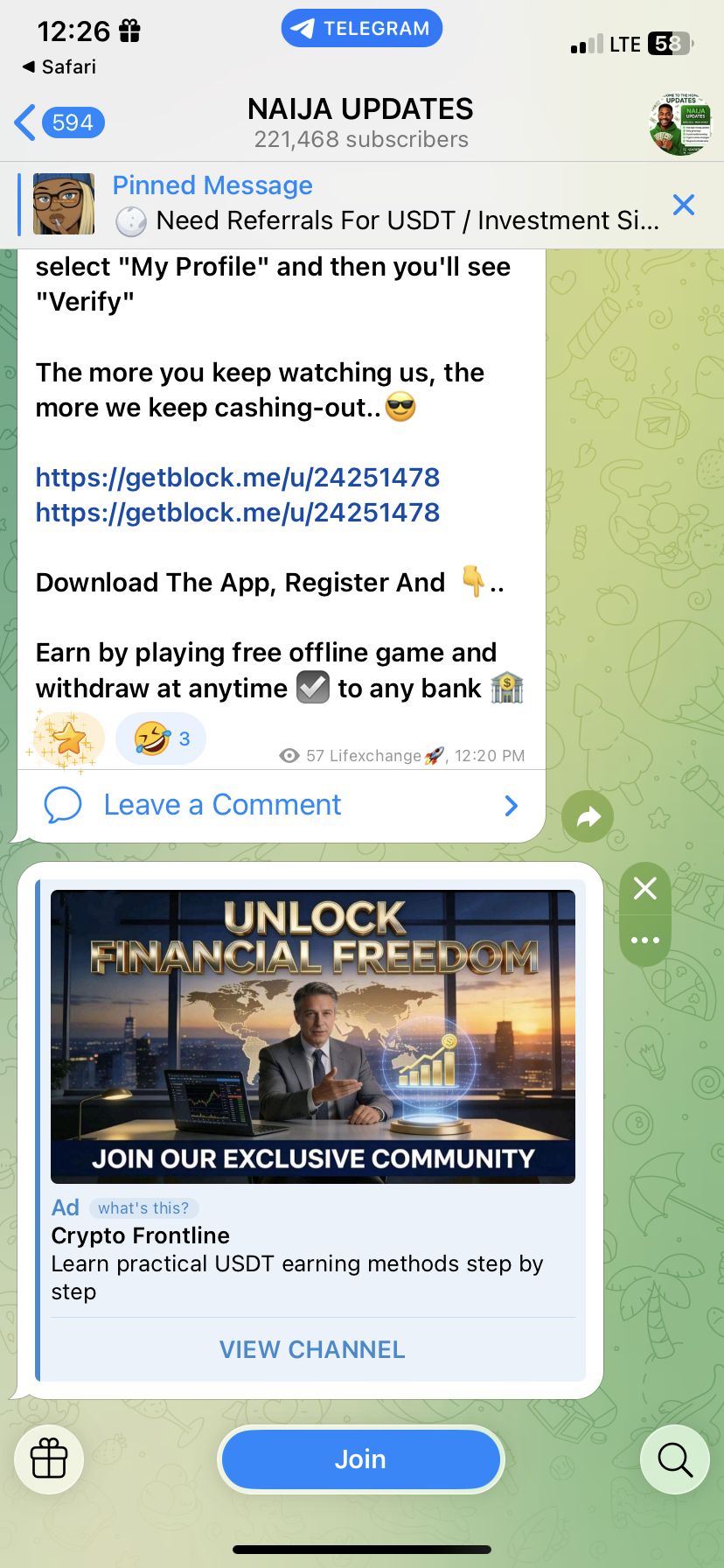
Task: Forward the post with share arrow
Action: coord(588,816)
